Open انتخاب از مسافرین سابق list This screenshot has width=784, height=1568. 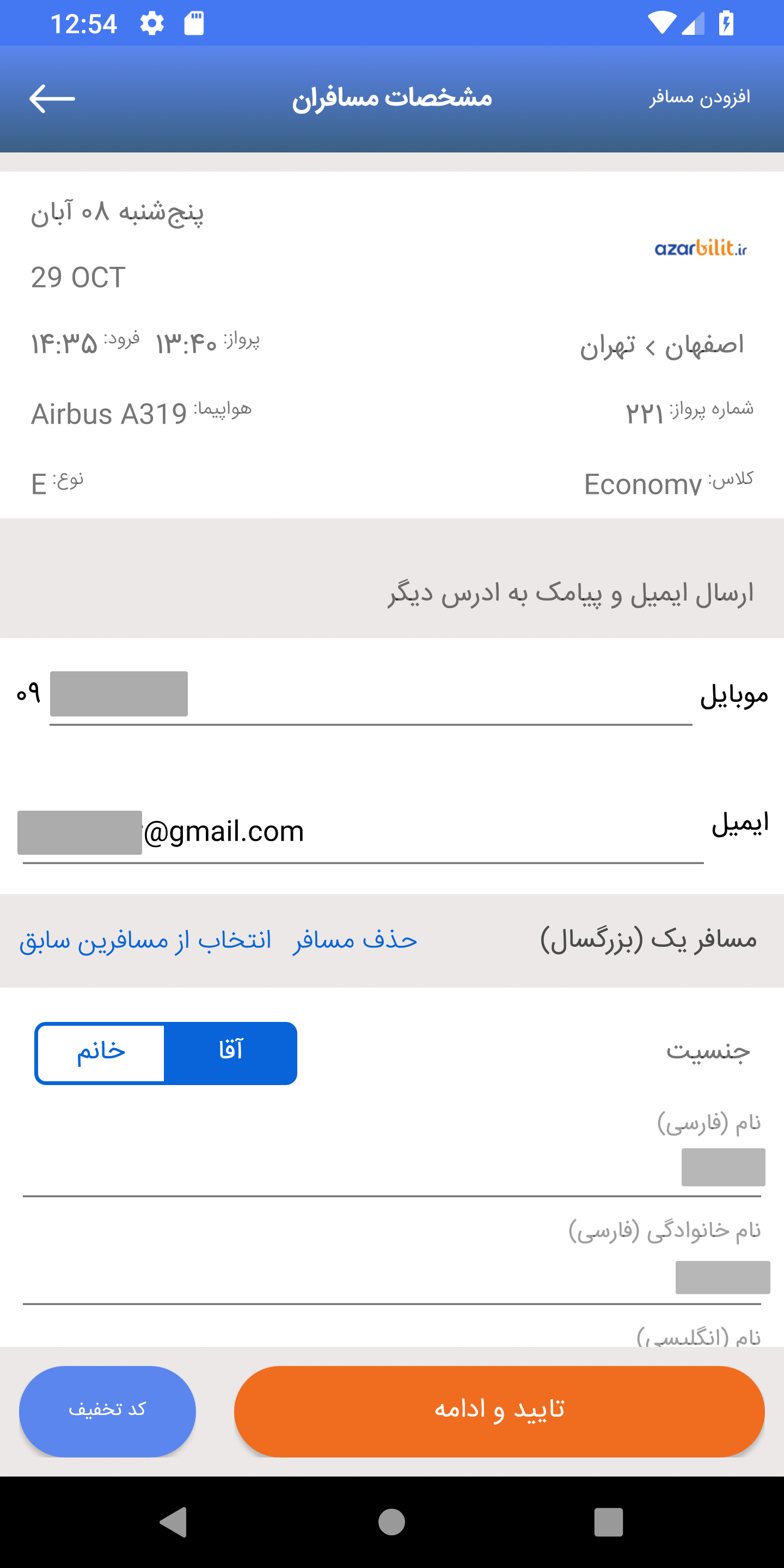(145, 940)
